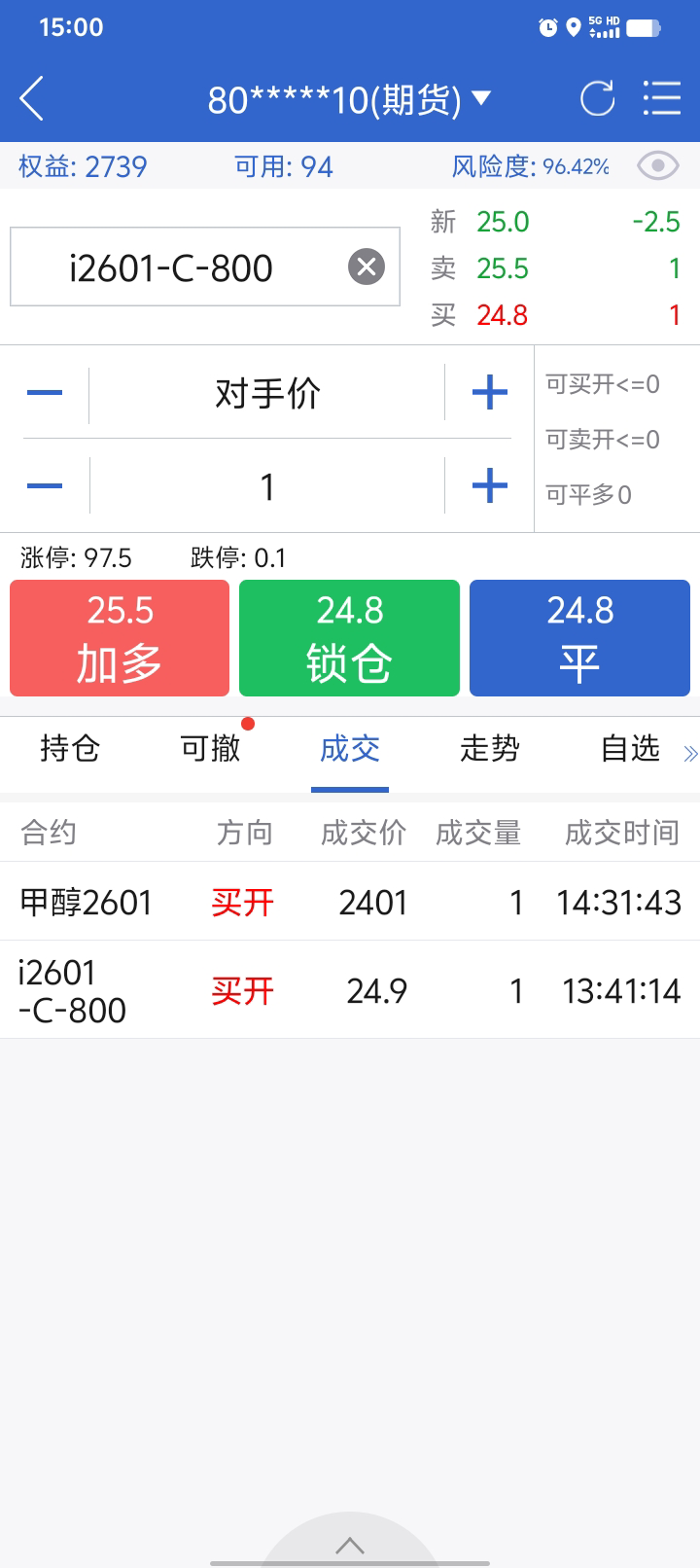Tap the contract code input field
This screenshot has height=1568, width=700.
(175, 267)
